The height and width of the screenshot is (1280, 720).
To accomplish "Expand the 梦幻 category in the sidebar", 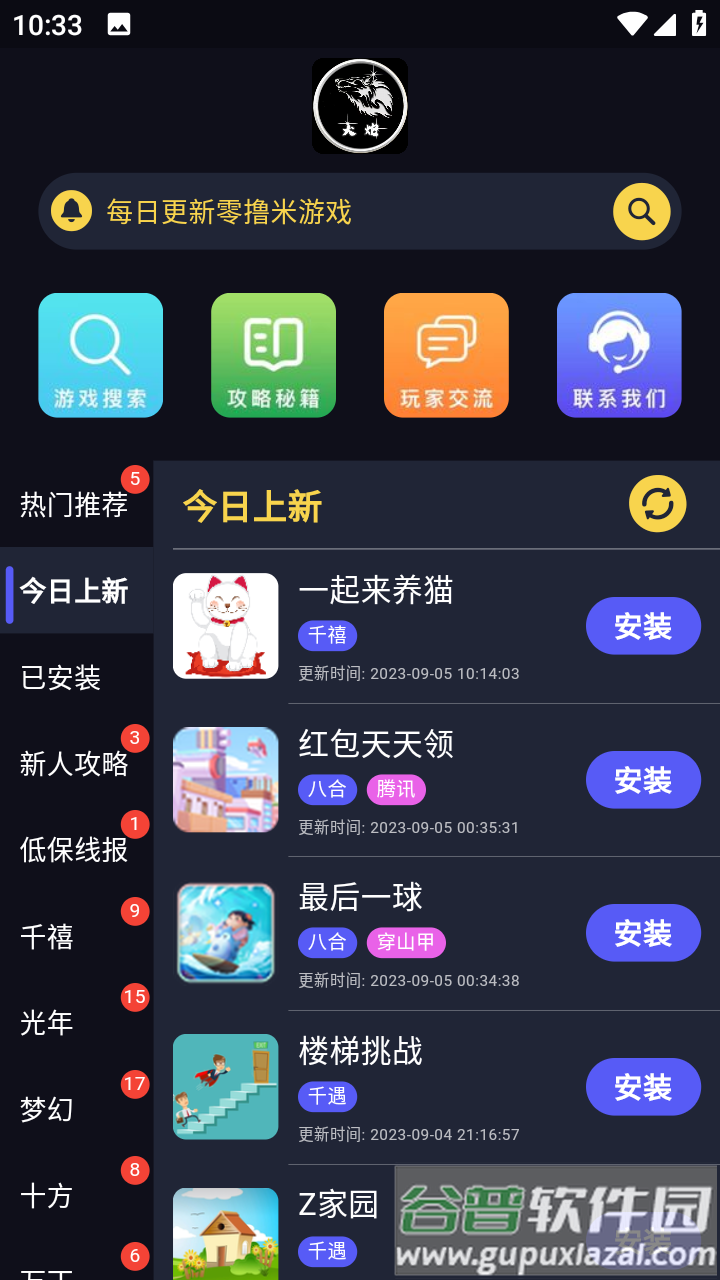I will (46, 1109).
